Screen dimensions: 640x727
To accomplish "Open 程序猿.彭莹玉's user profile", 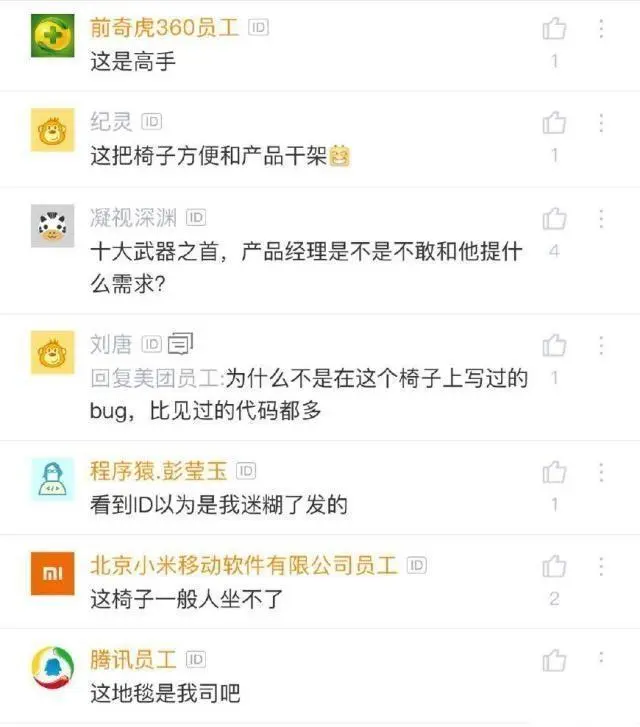I will pos(158,471).
